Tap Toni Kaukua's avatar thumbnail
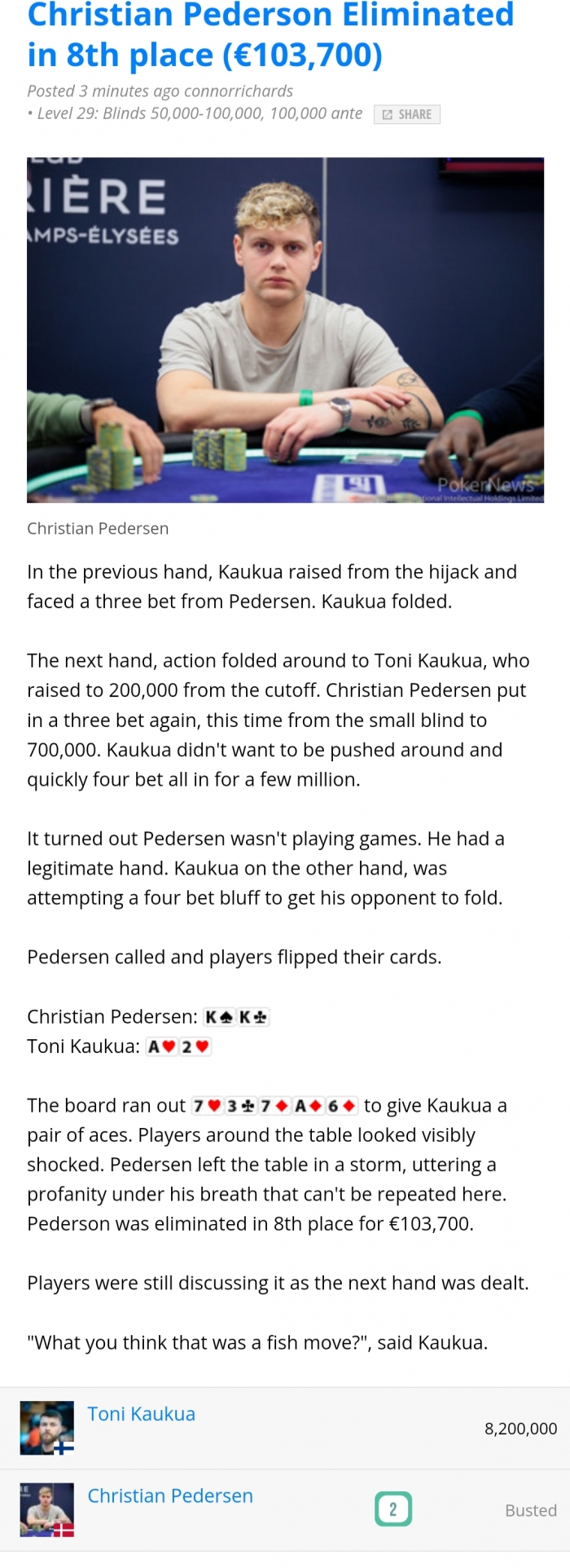Screen dimensions: 570x1568 pyautogui.click(x=46, y=1427)
